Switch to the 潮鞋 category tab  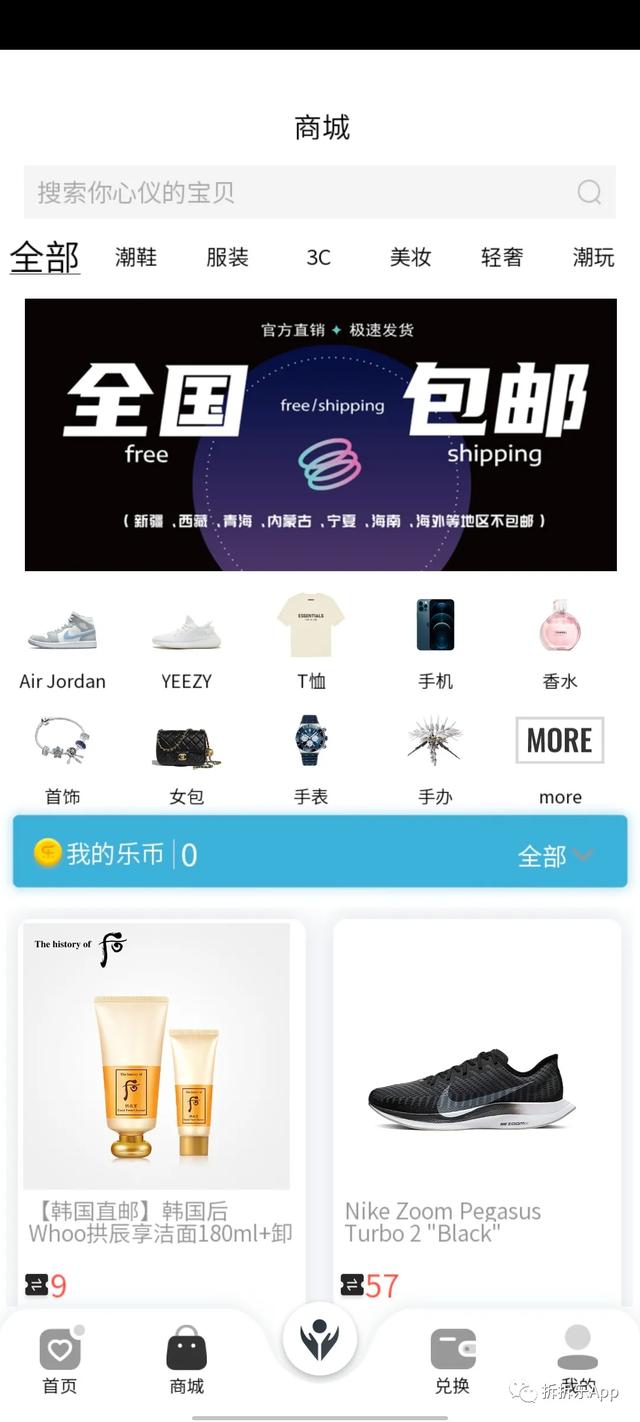point(136,257)
